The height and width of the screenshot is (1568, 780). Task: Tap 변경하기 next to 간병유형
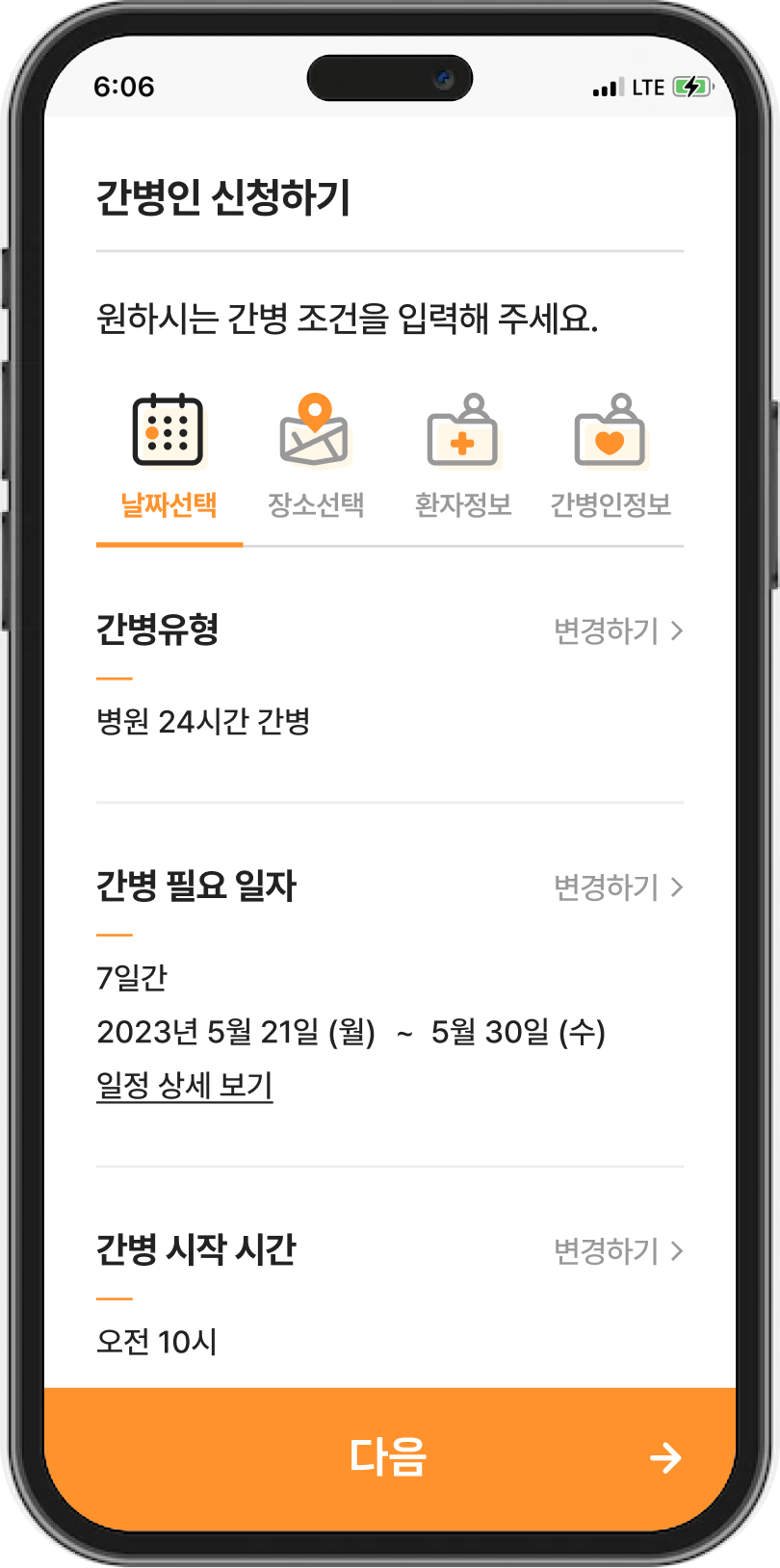[x=617, y=631]
